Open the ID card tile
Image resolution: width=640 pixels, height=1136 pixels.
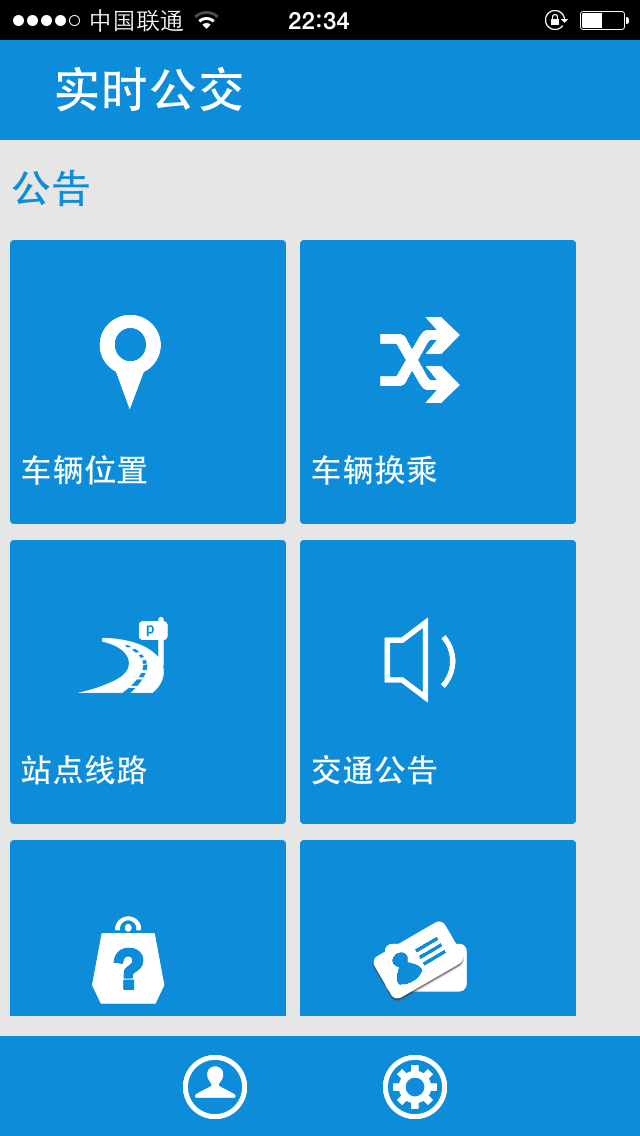pos(438,928)
